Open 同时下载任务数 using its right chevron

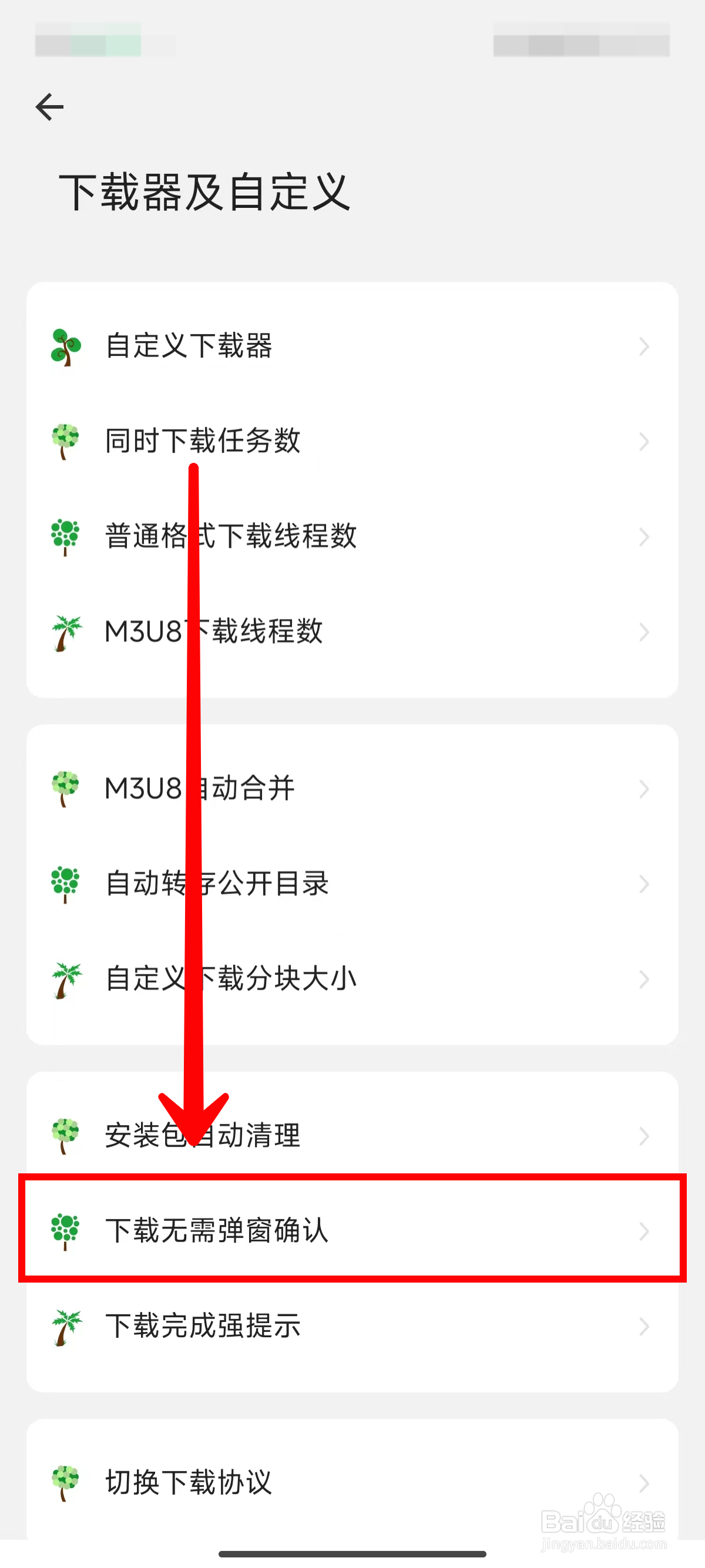tap(644, 442)
